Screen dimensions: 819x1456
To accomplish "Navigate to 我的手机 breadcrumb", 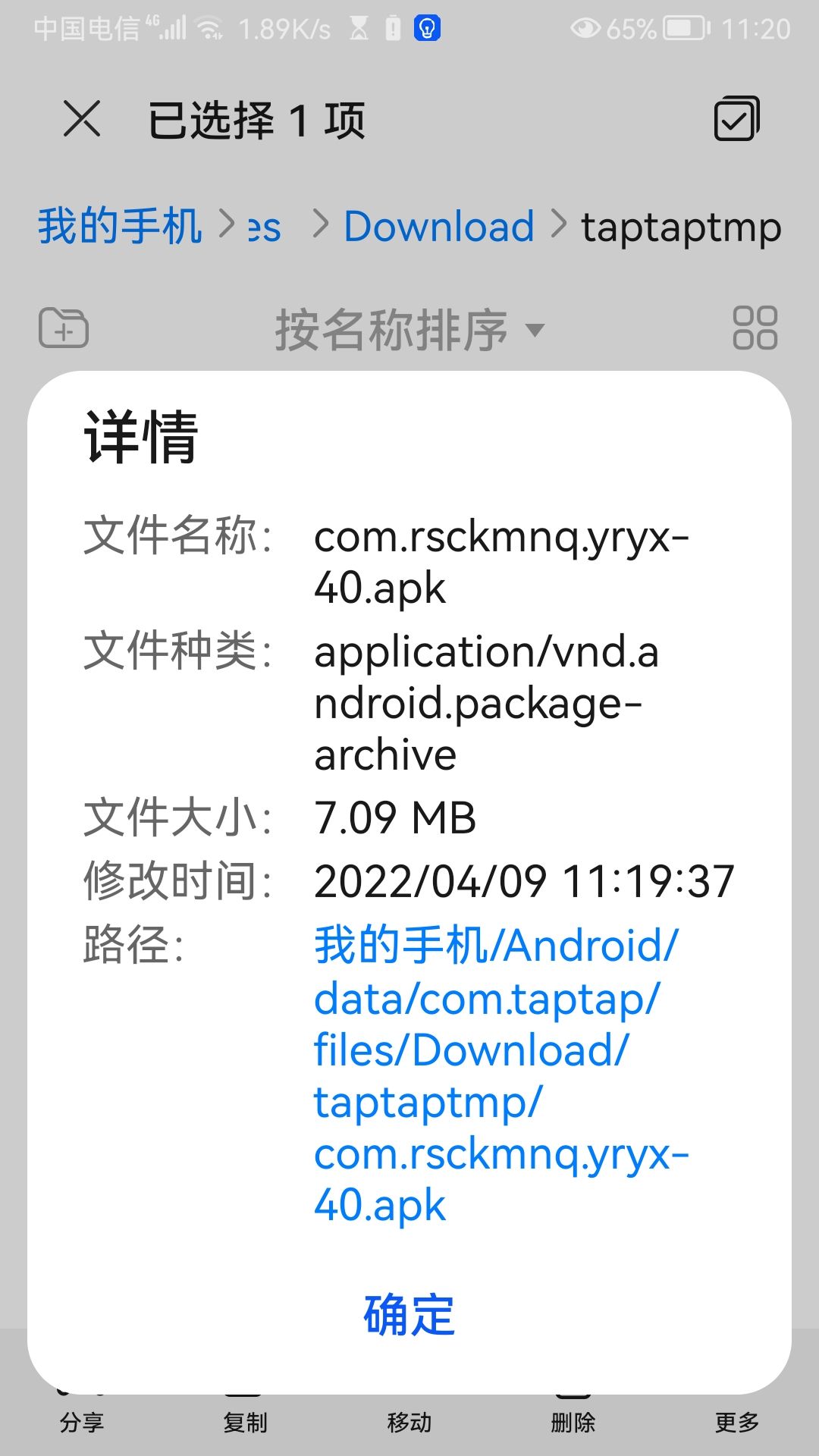I will (x=119, y=226).
